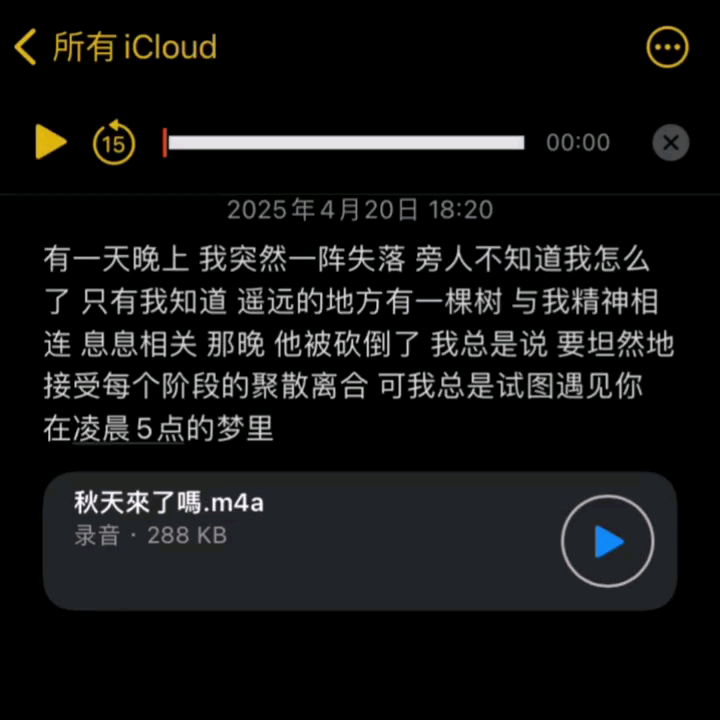The height and width of the screenshot is (720, 720).
Task: Go back to 所有 iCloud folder
Action: coord(115,47)
